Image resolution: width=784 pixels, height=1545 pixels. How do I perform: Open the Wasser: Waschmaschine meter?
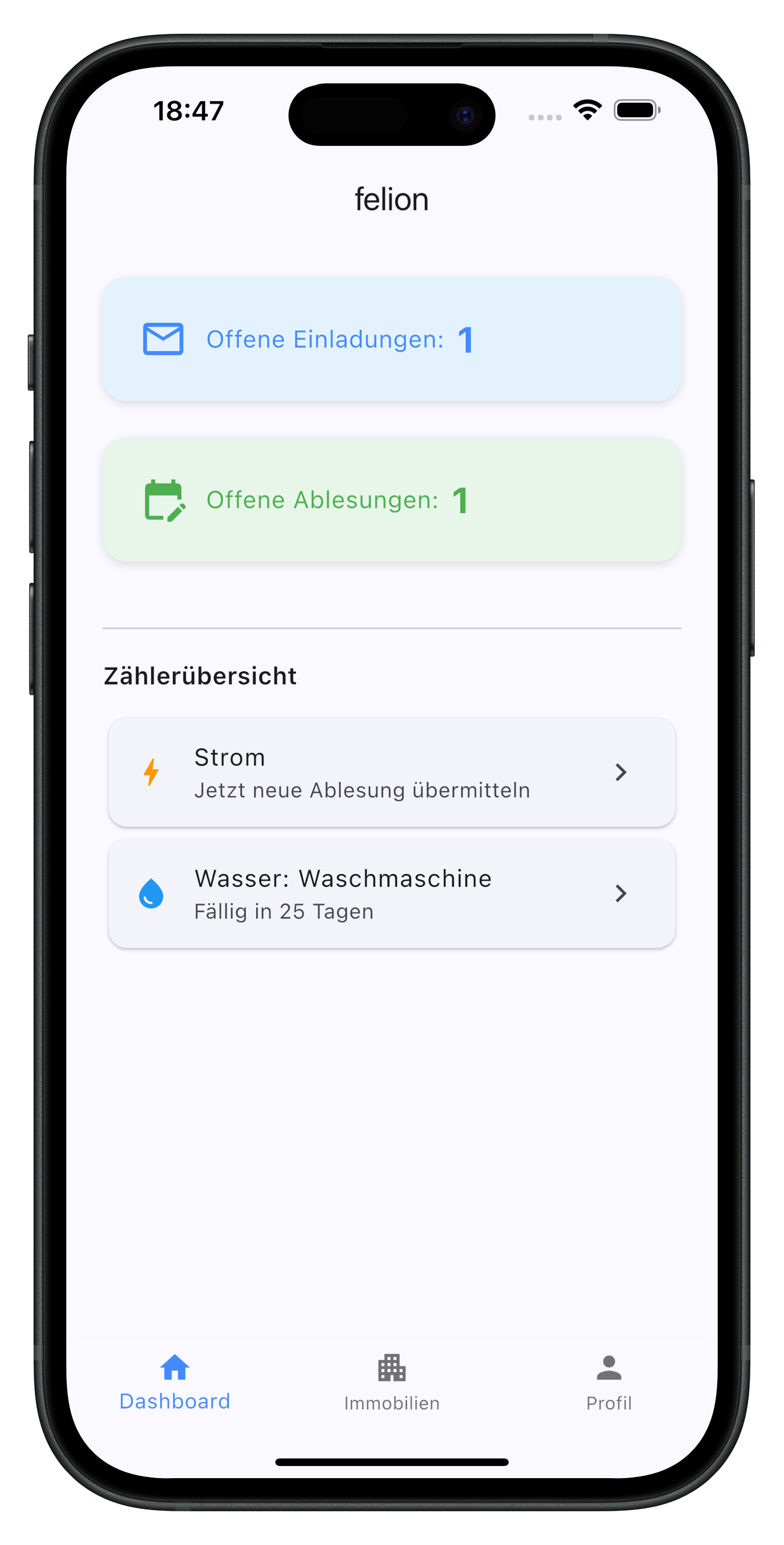pos(392,893)
